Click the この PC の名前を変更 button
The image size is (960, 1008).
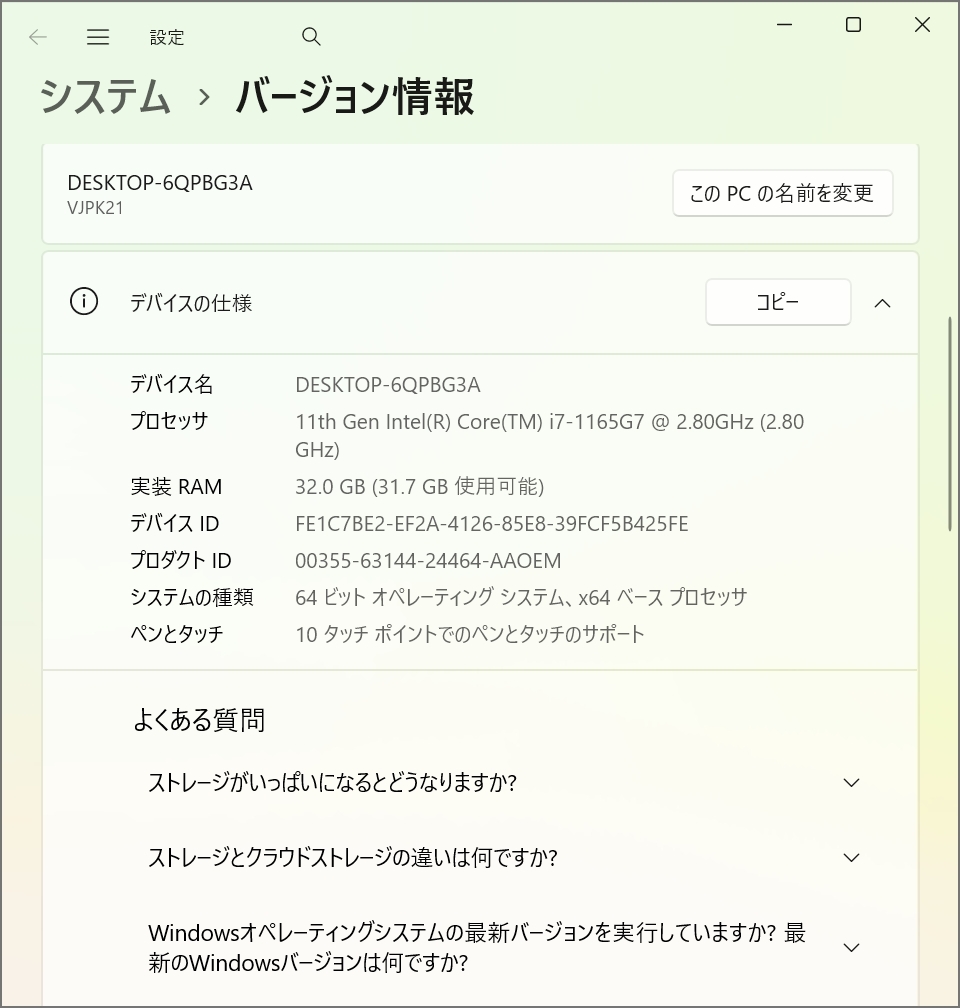point(782,193)
